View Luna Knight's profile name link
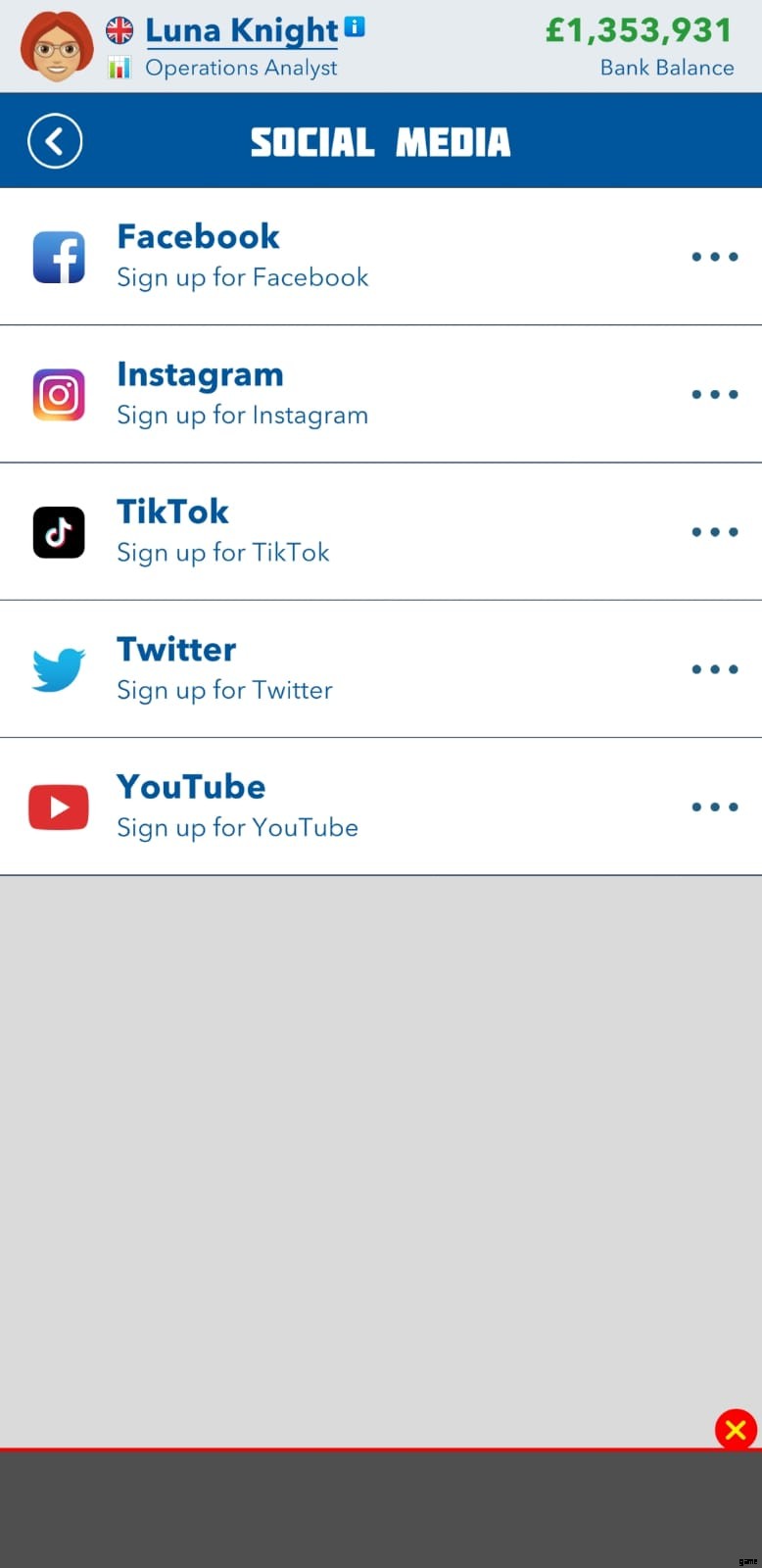762x1568 pixels. [241, 31]
